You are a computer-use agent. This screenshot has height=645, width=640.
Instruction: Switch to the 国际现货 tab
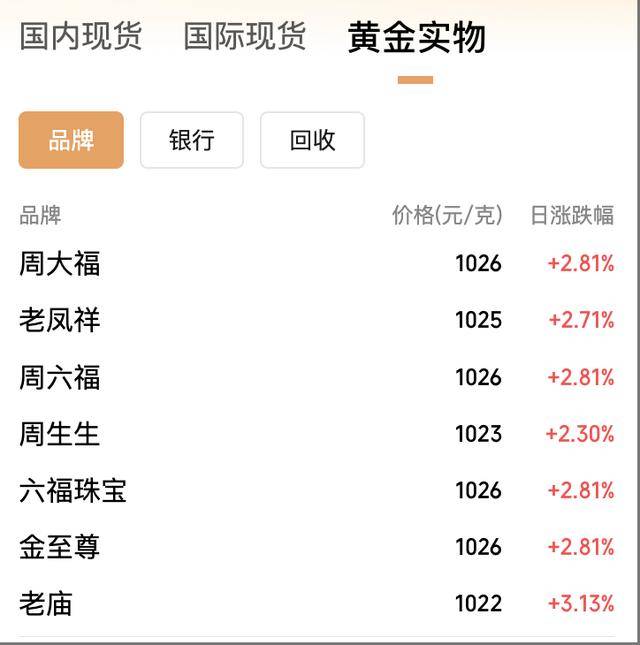[x=245, y=36]
